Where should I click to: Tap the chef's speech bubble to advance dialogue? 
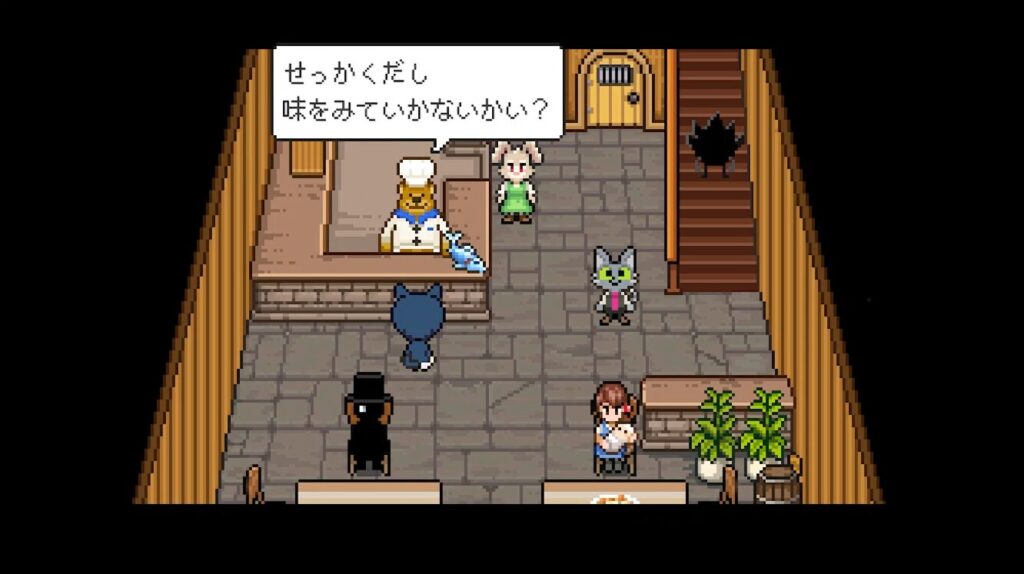click(x=418, y=92)
